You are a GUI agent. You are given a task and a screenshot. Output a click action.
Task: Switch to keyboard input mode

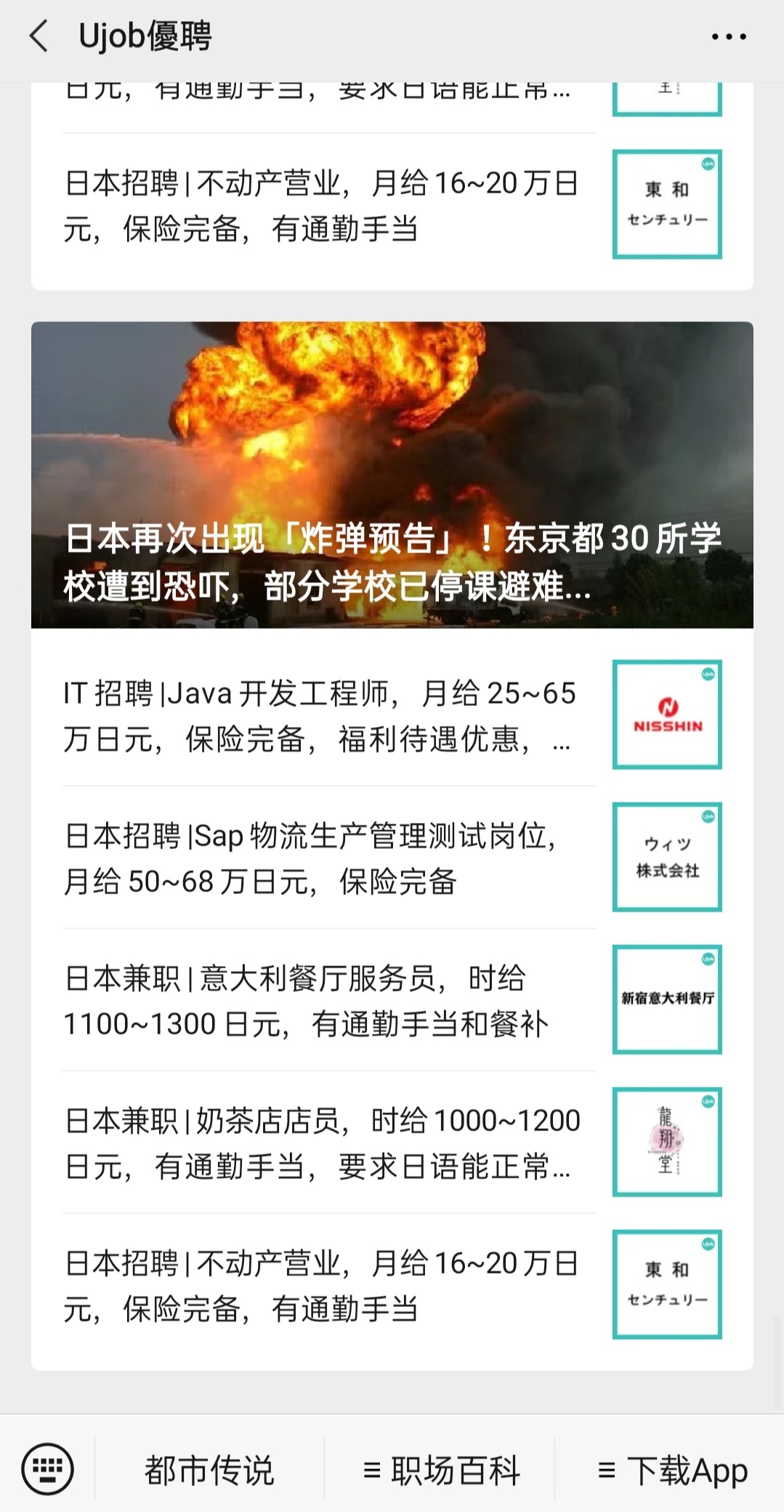[x=47, y=1469]
